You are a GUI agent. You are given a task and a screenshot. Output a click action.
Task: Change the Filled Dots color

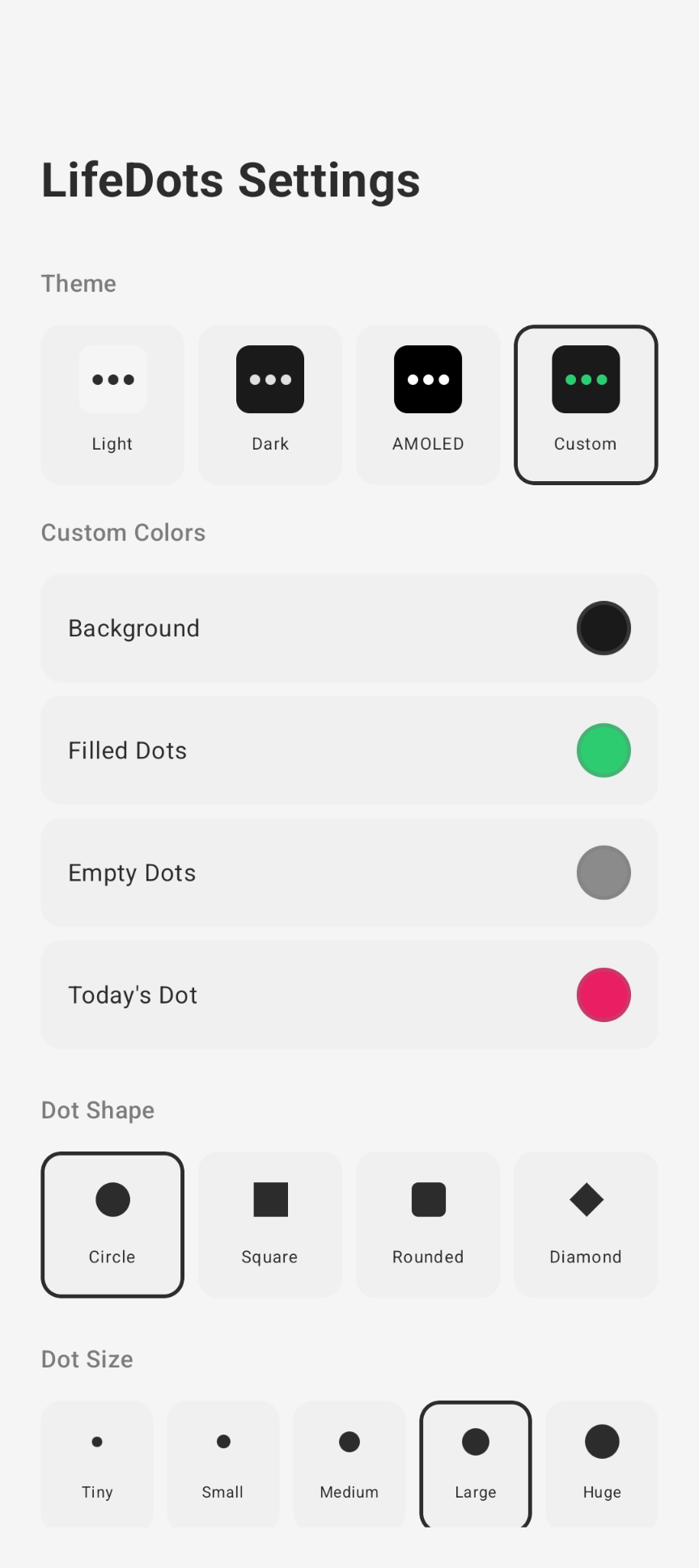[603, 750]
